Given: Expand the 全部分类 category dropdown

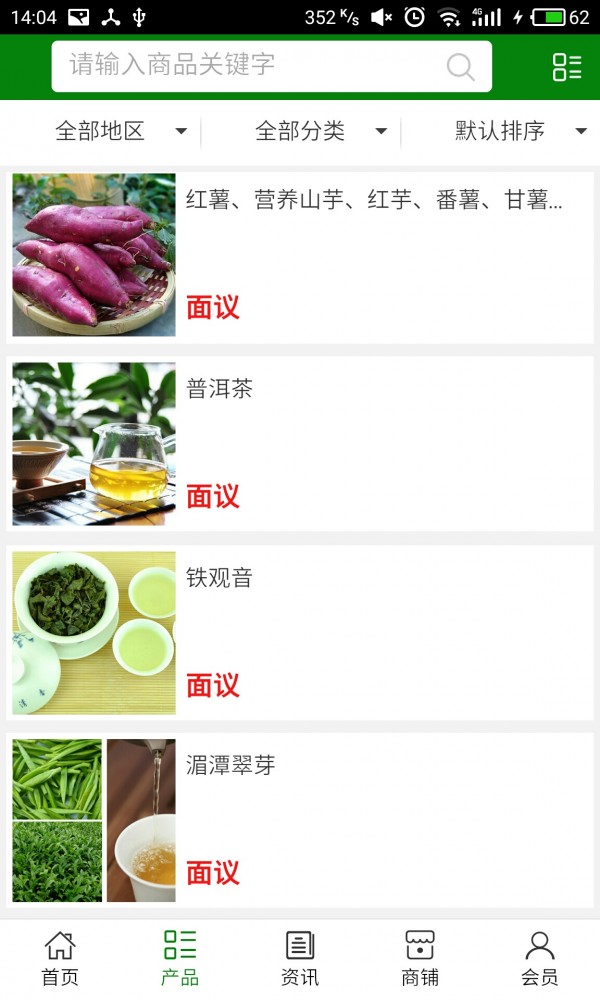Looking at the screenshot, I should [320, 131].
